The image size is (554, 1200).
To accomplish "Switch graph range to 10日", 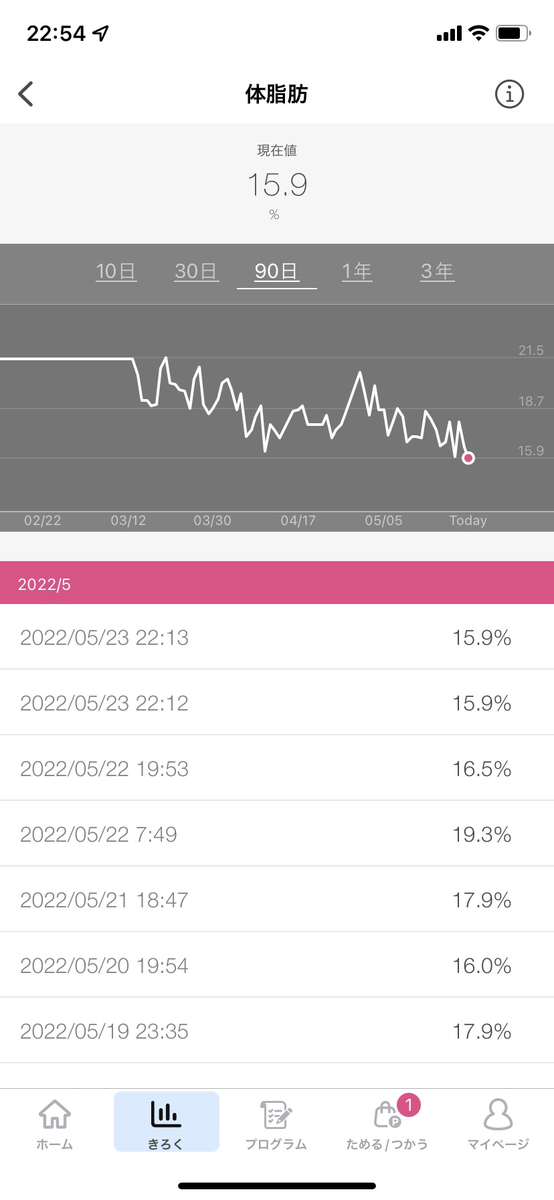I will [116, 271].
